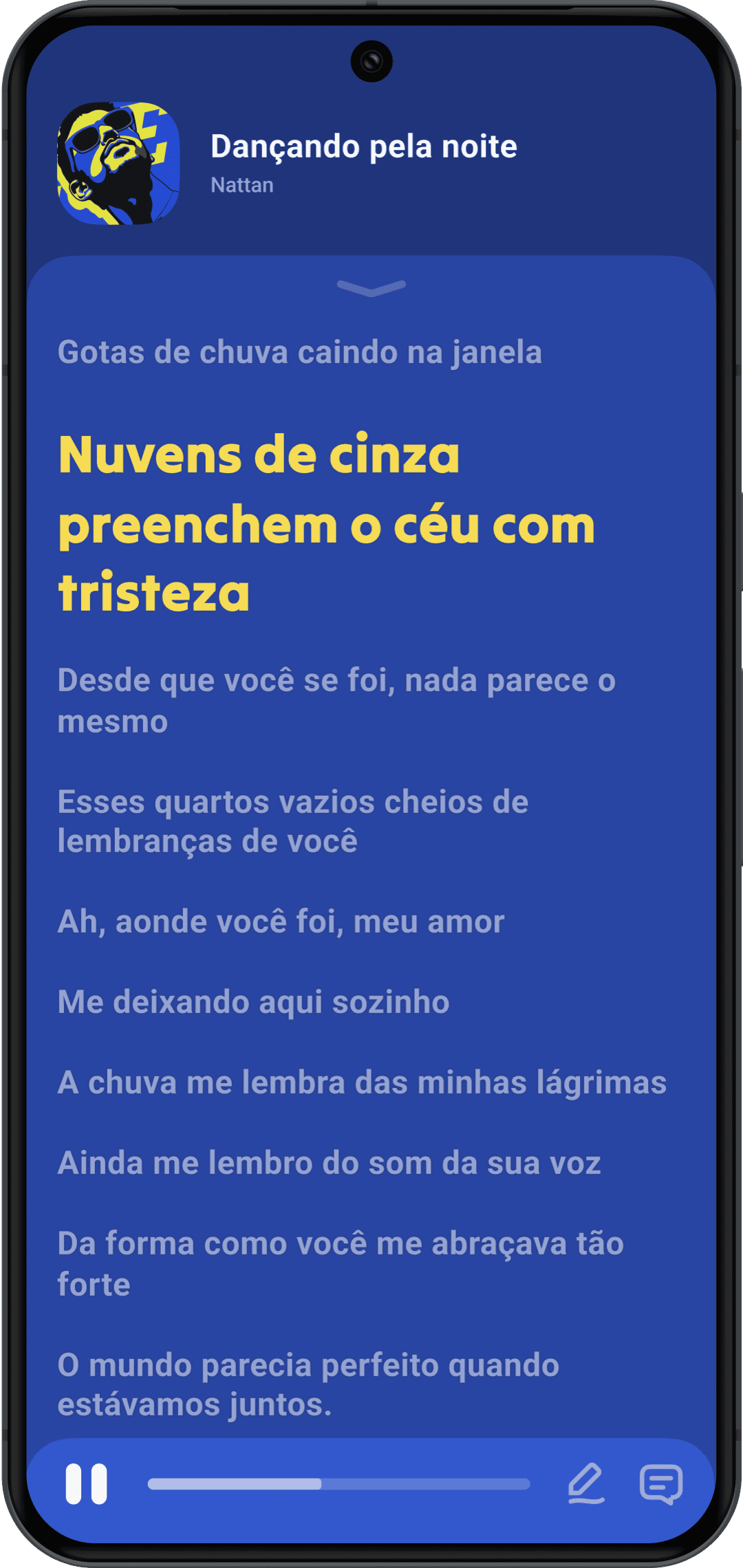Image resolution: width=743 pixels, height=1568 pixels.
Task: Jump to lyric line 'Gotas de chuva caindo na janela'
Action: click(300, 352)
